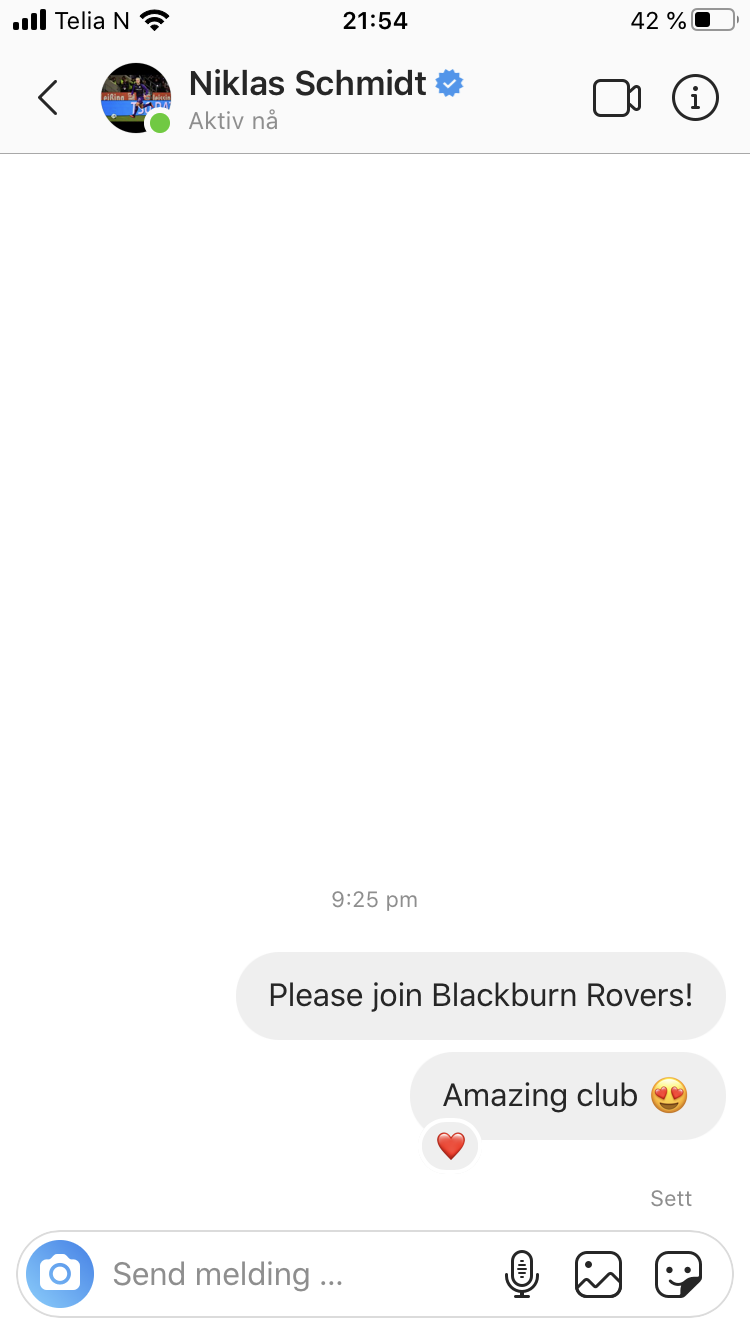Image resolution: width=750 pixels, height=1334 pixels.
Task: View the heart reaction on Amazing club
Action: point(451,1145)
